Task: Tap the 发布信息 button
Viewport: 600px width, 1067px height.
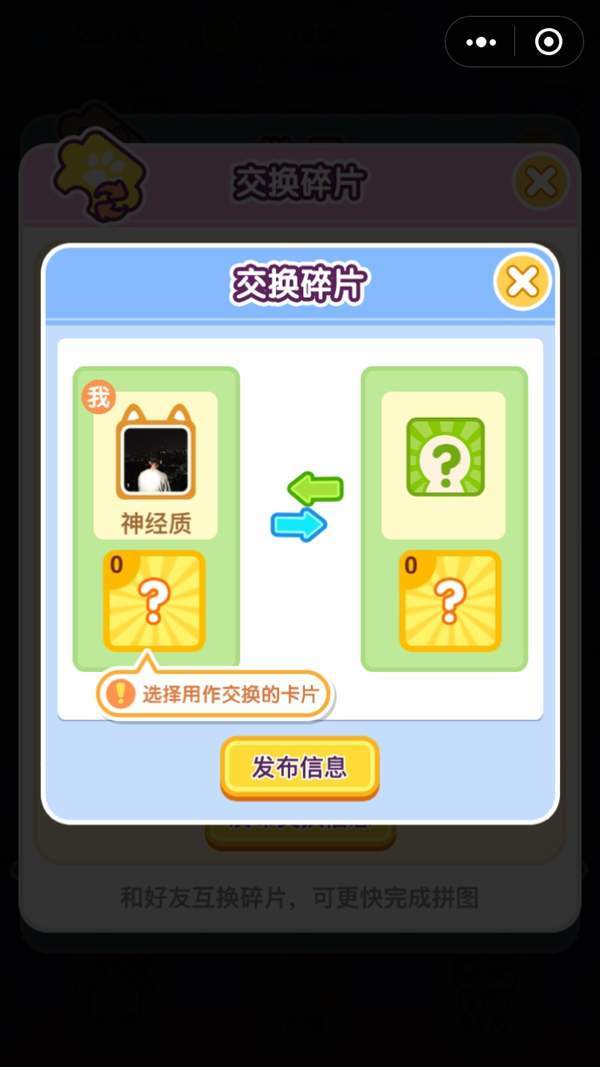Action: [x=299, y=768]
